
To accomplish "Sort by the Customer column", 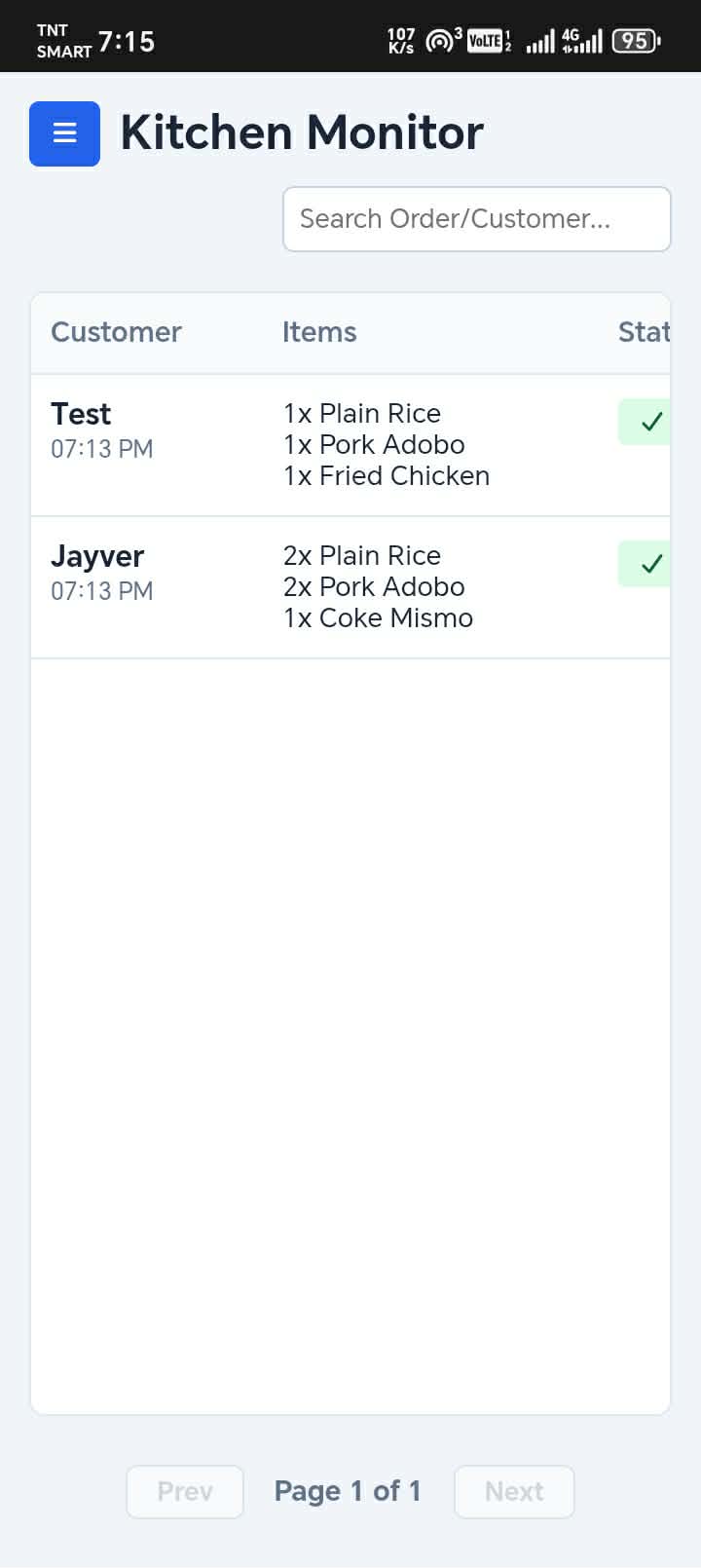I will point(116,332).
